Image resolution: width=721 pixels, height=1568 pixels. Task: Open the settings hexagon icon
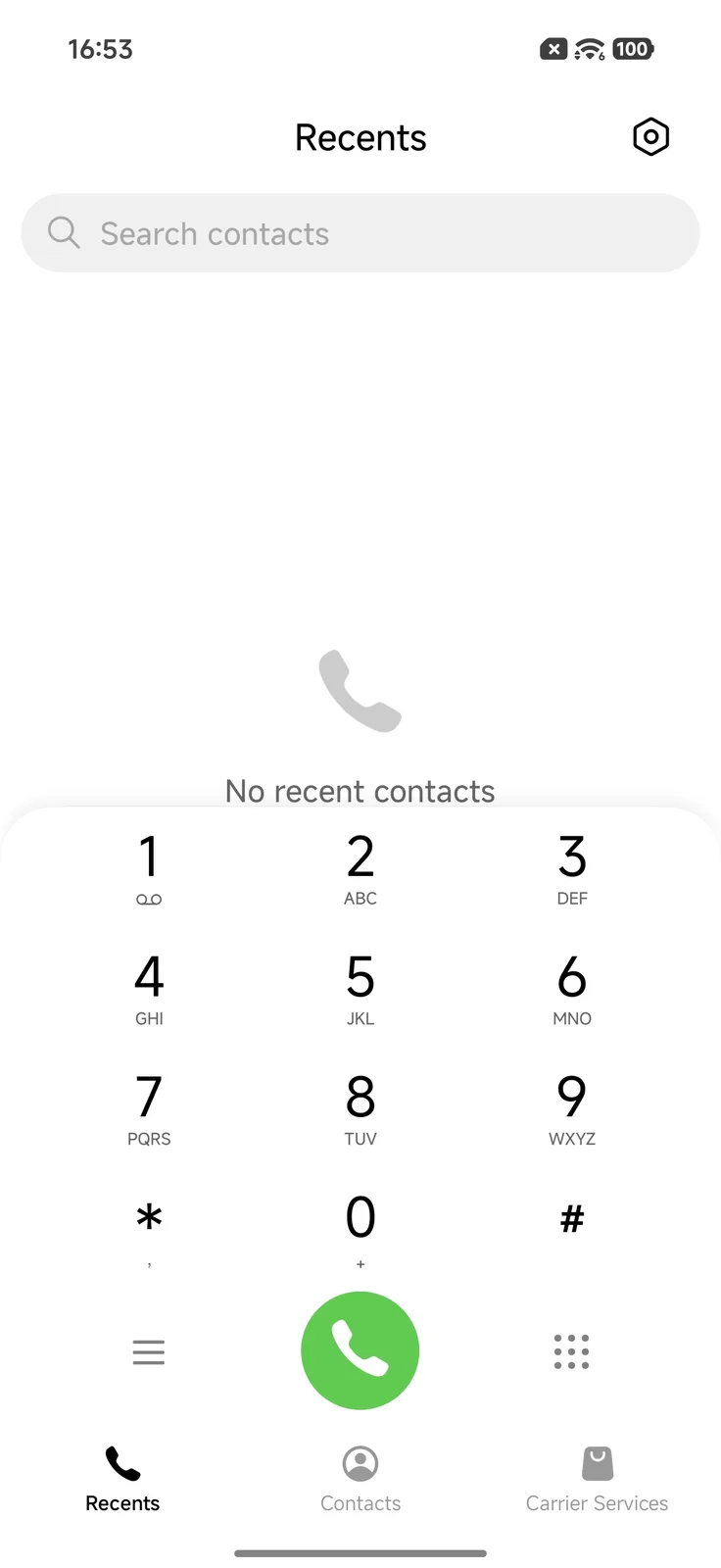(x=650, y=137)
